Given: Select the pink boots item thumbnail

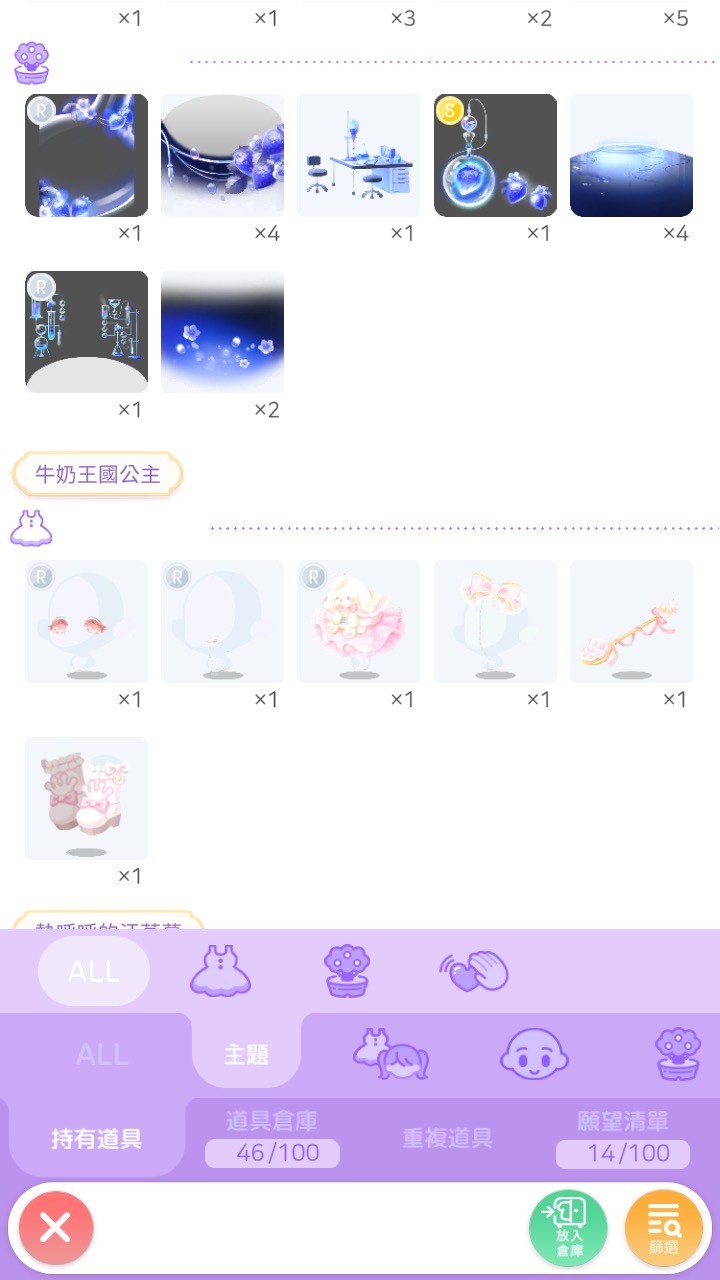Looking at the screenshot, I should pos(86,798).
